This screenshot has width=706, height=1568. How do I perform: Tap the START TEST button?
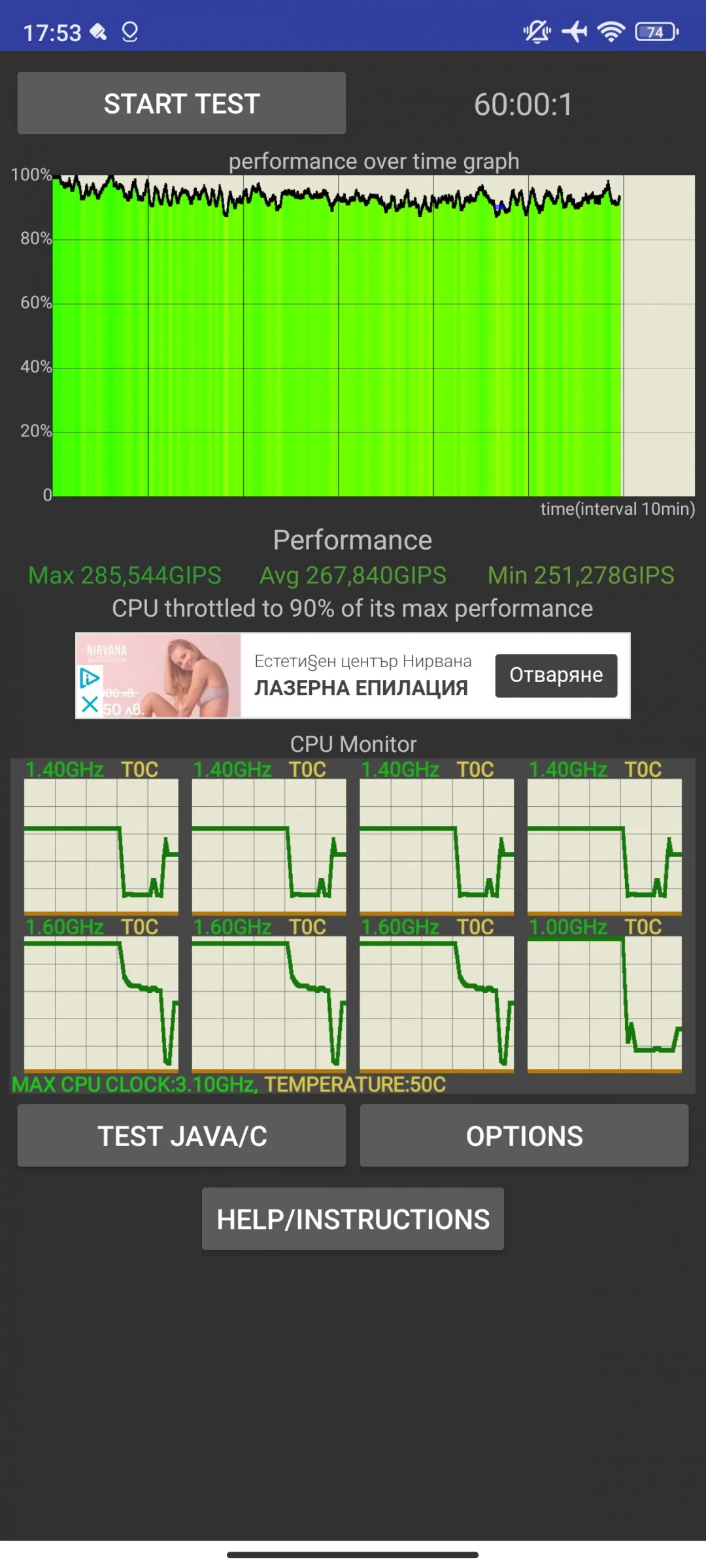point(182,103)
